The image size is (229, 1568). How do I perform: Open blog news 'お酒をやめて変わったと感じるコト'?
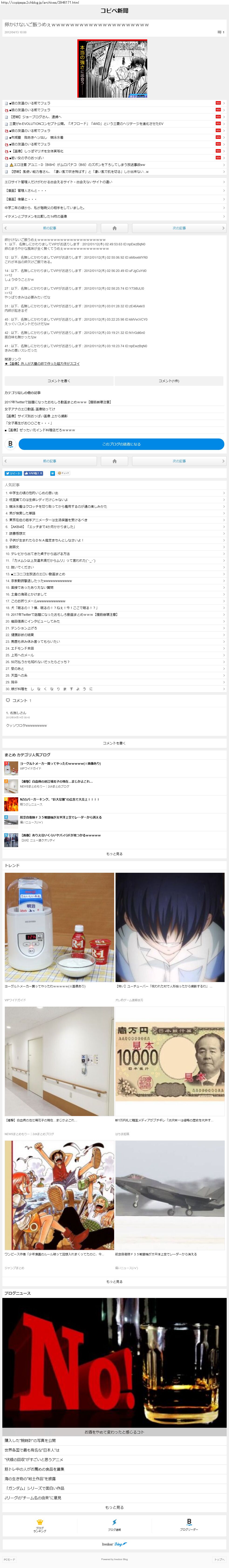[115, 1432]
